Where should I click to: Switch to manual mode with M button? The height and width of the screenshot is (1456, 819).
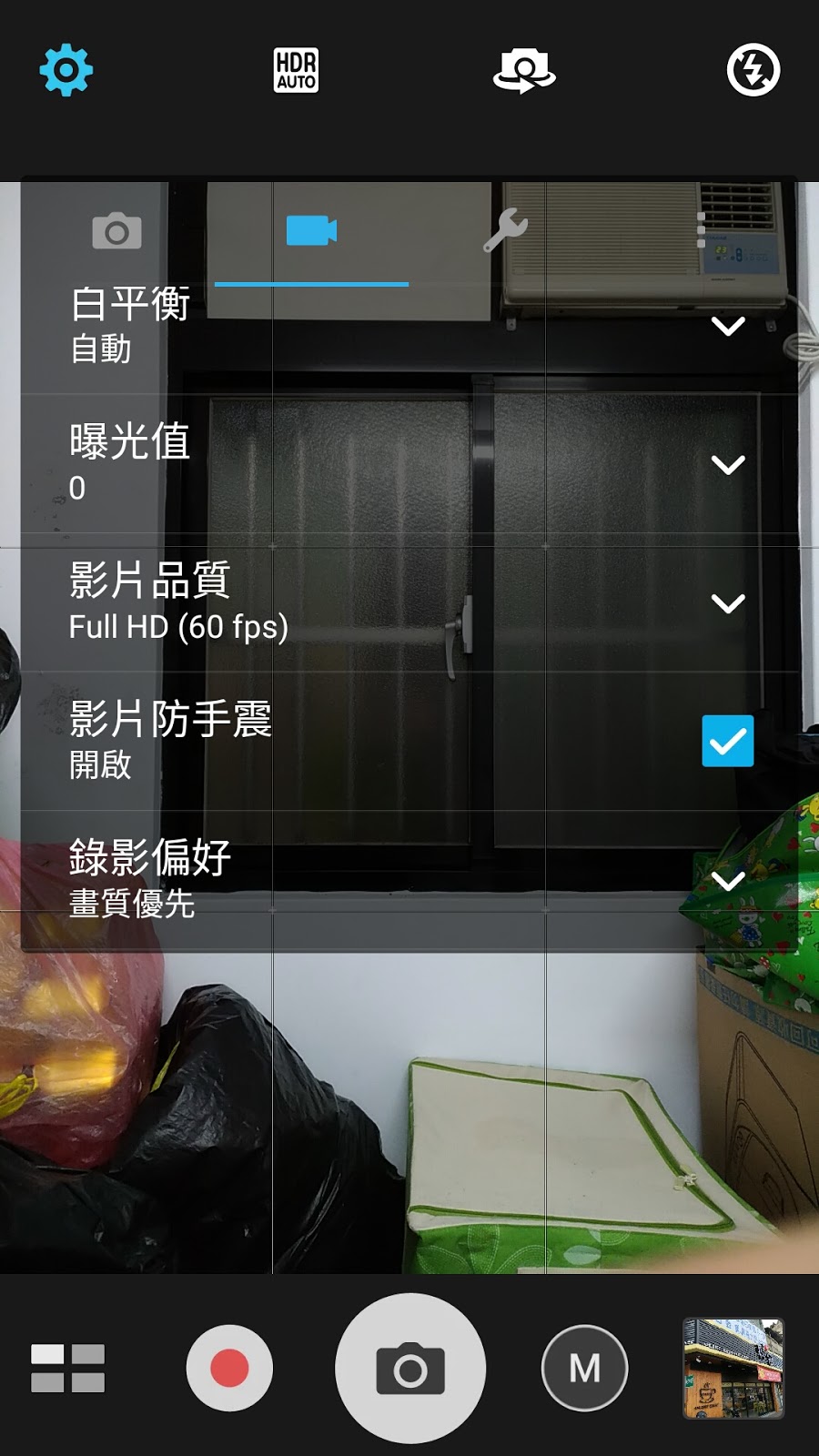pyautogui.click(x=585, y=1368)
